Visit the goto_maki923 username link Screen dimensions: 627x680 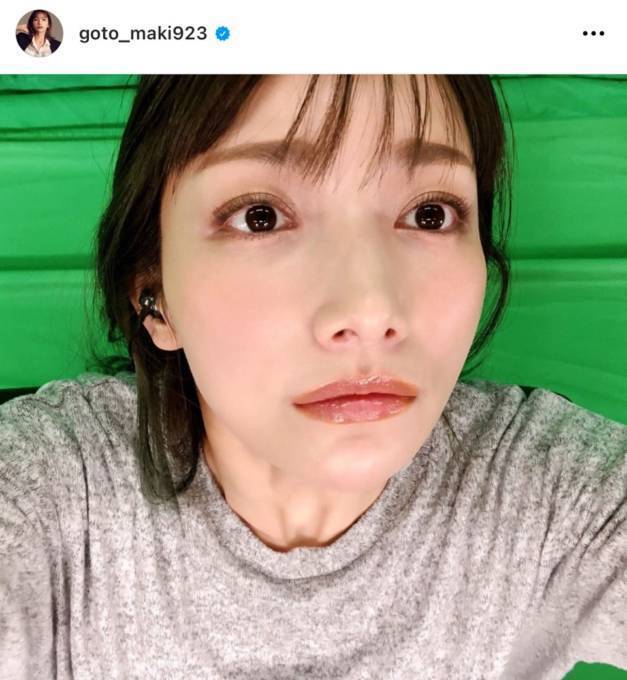pos(143,33)
